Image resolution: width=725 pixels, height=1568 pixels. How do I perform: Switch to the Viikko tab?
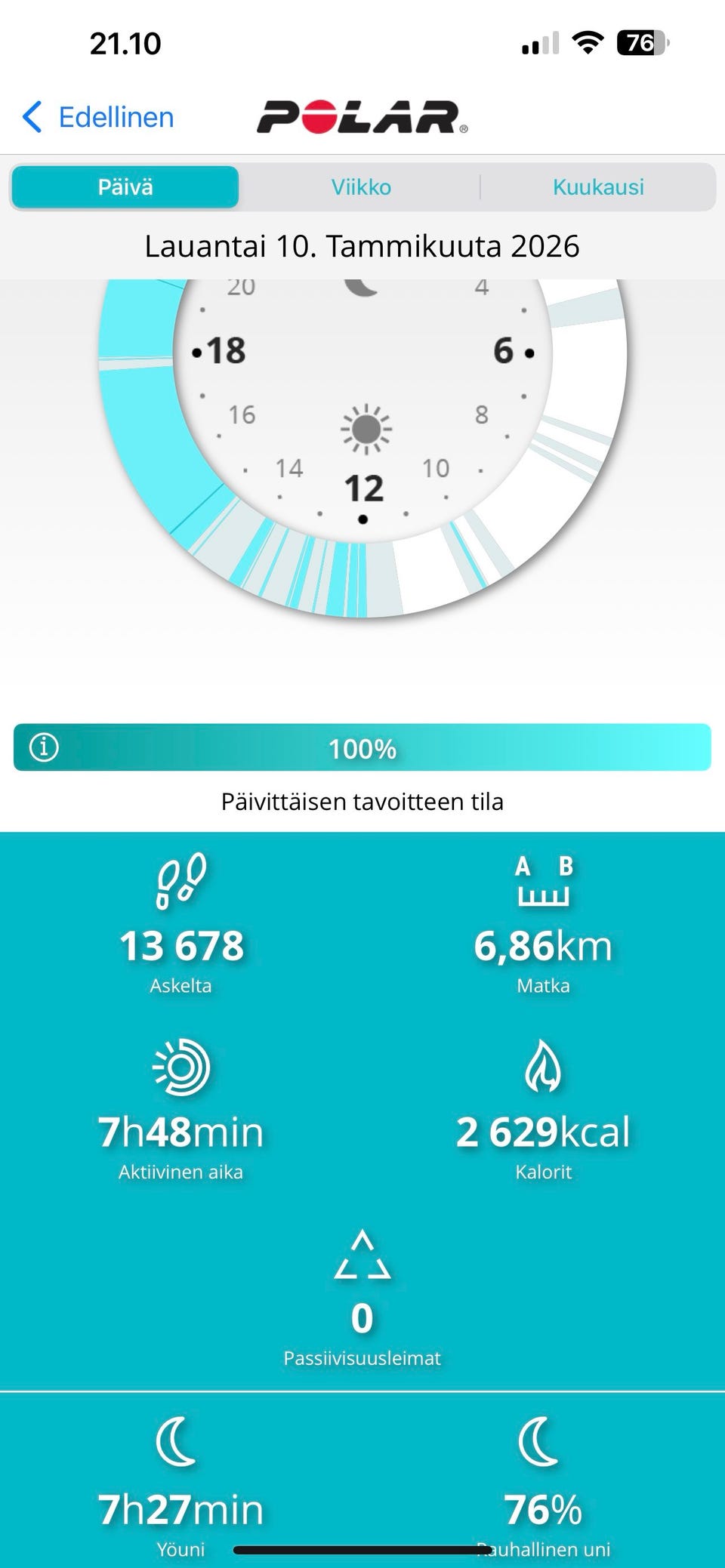361,187
